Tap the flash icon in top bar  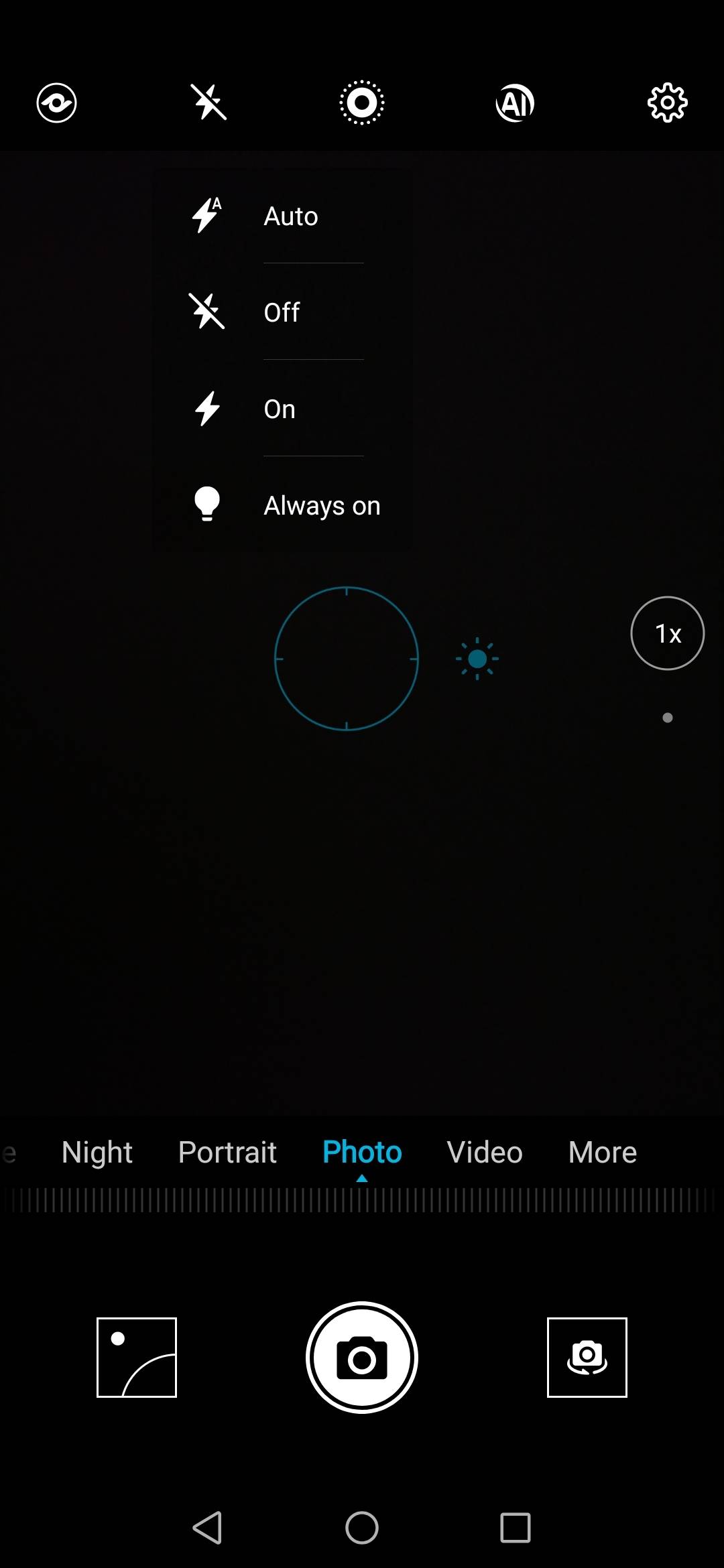coord(209,103)
